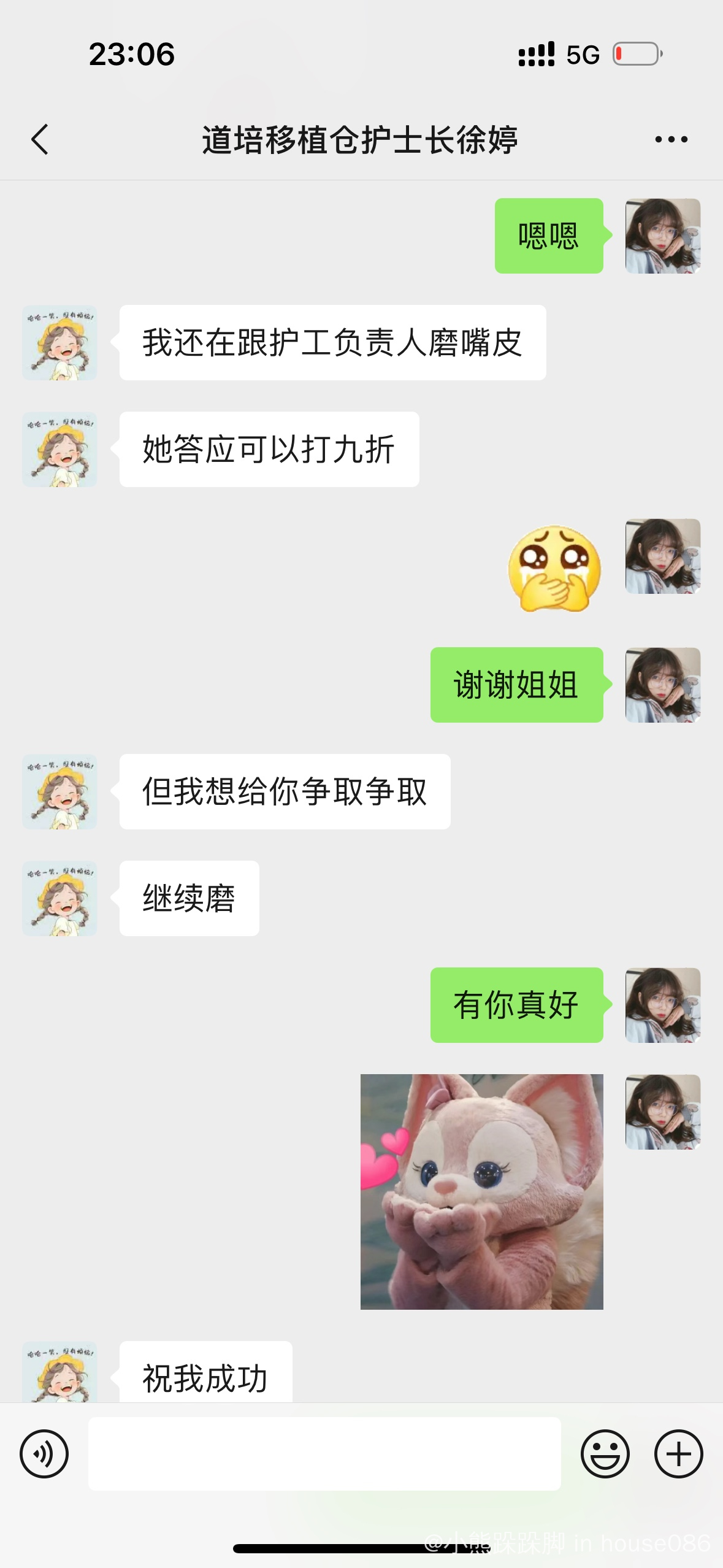723x1568 pixels.
Task: Tap the message text input field
Action: point(324,1453)
